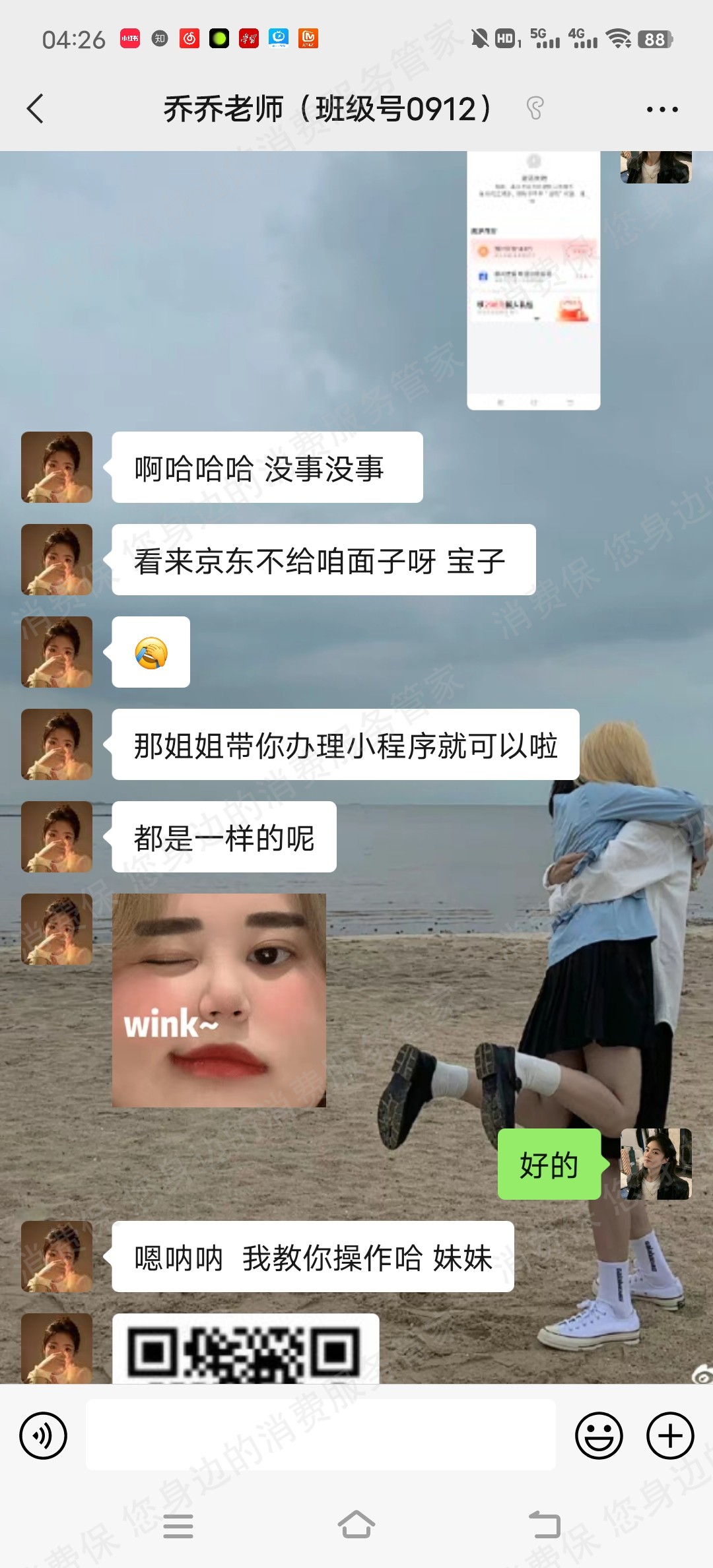Tap the system home button
The height and width of the screenshot is (1568, 713).
pyautogui.click(x=356, y=1525)
